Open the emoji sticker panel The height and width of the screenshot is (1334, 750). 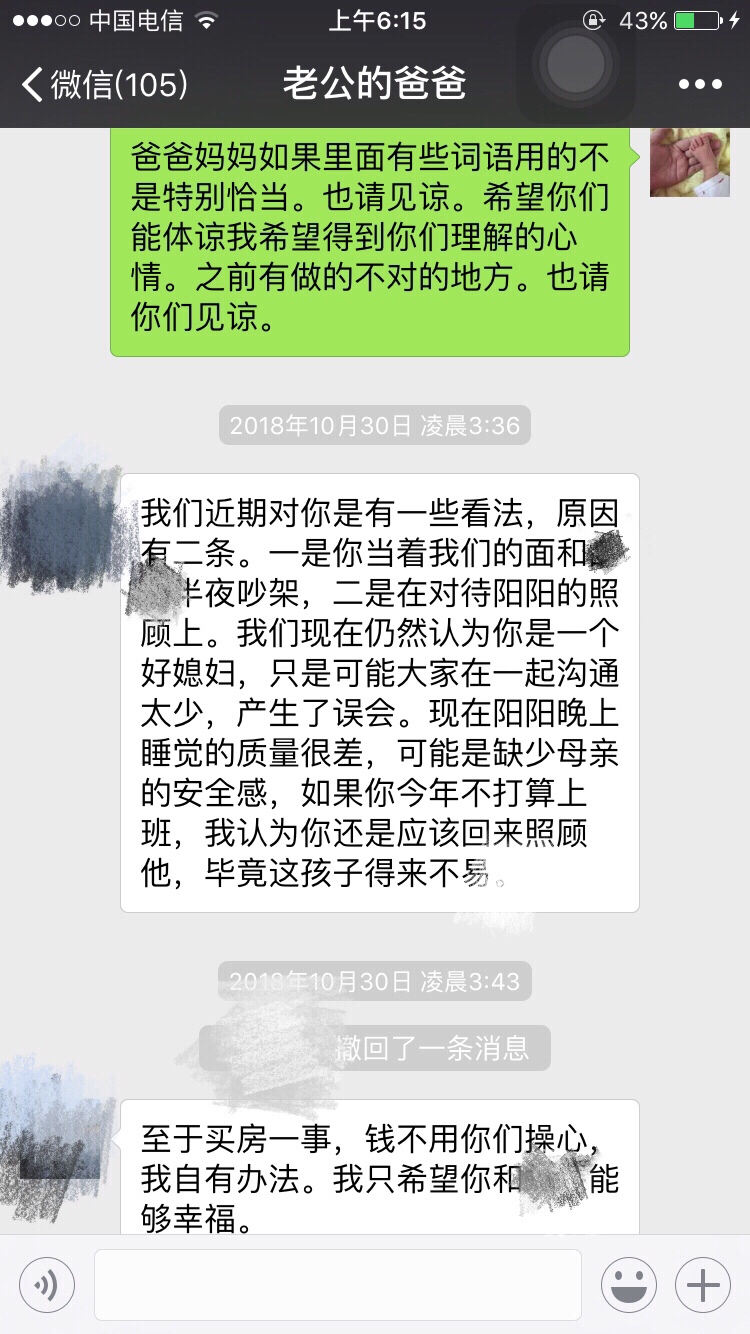point(629,1285)
